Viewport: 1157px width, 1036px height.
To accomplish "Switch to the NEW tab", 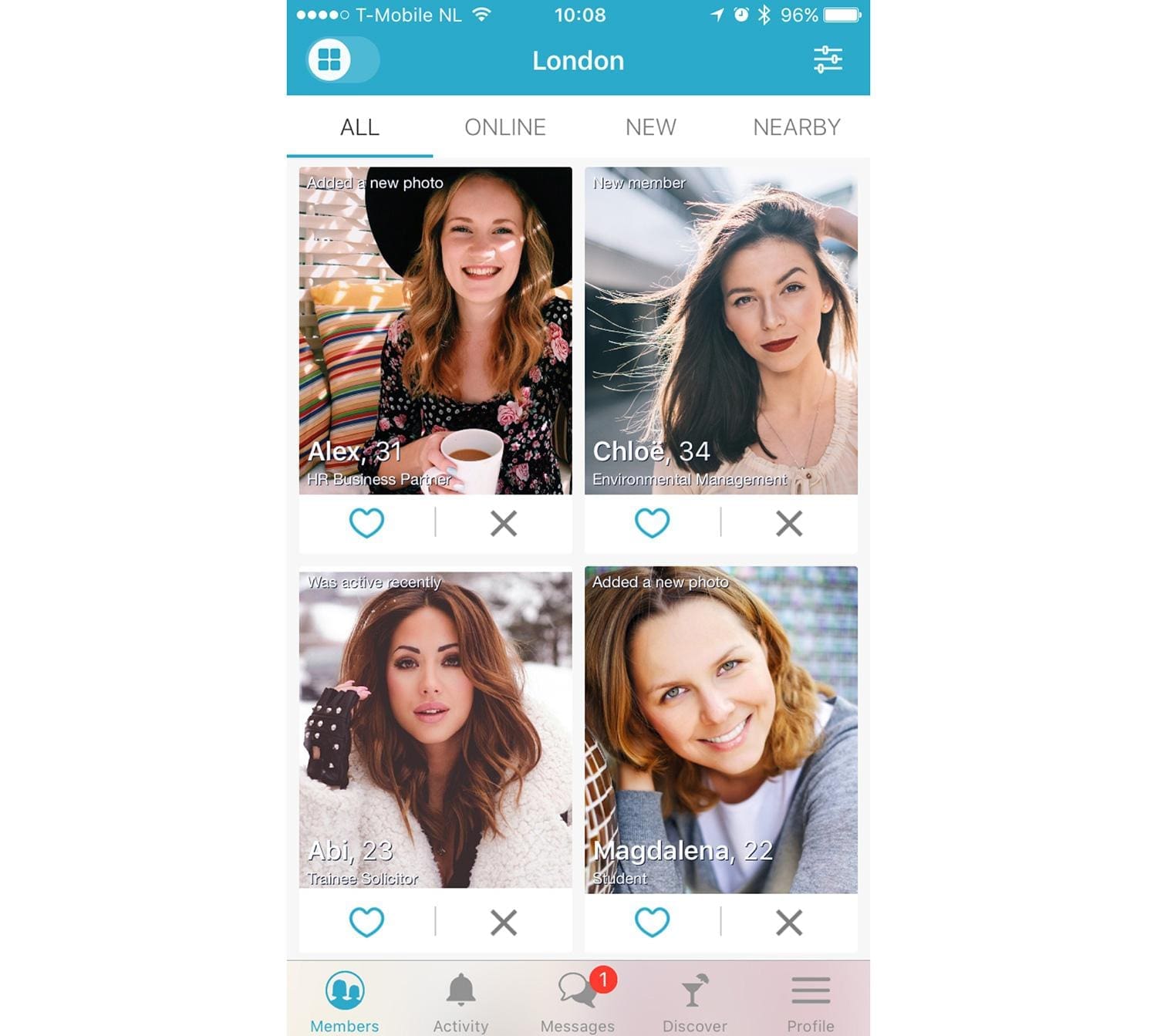I will pos(650,127).
